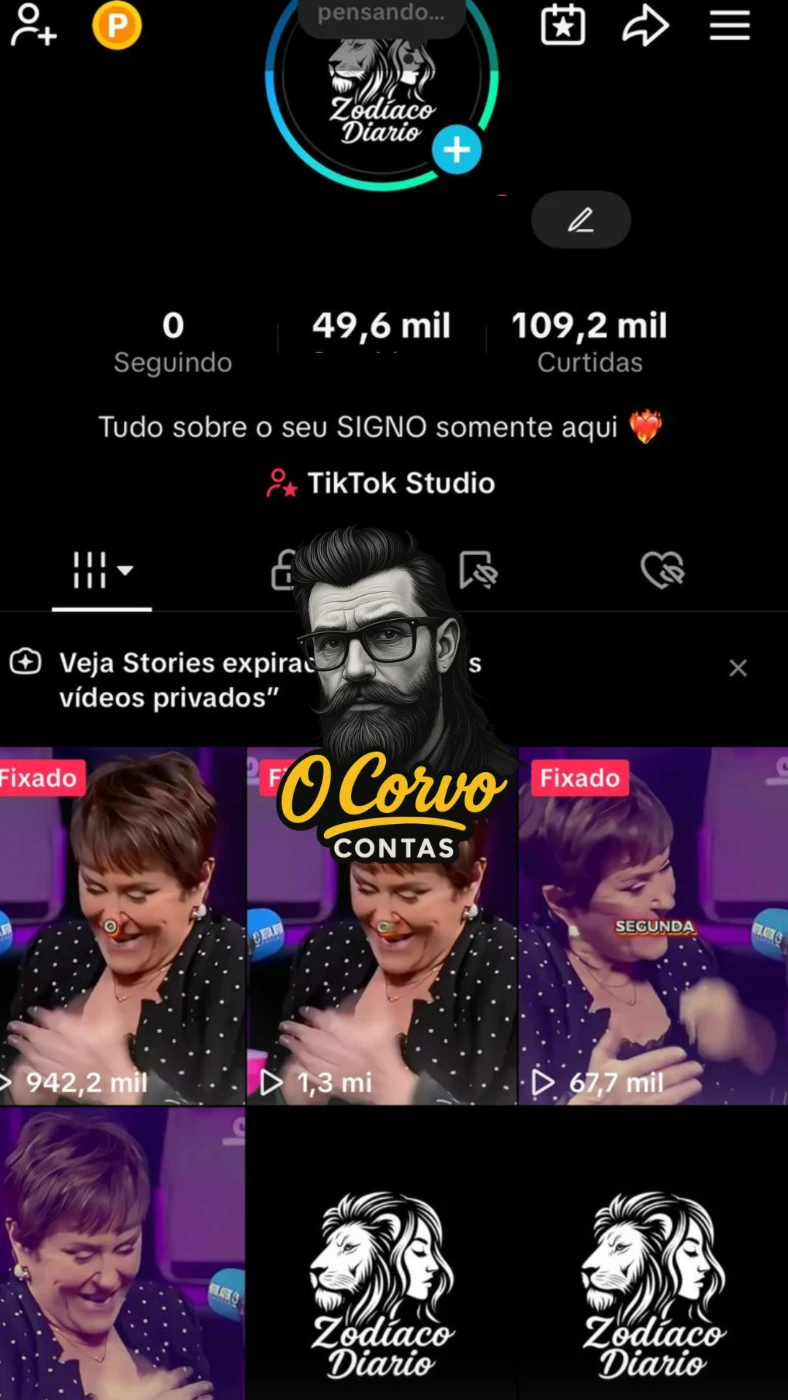Open the starred calendar icon

pos(563,25)
